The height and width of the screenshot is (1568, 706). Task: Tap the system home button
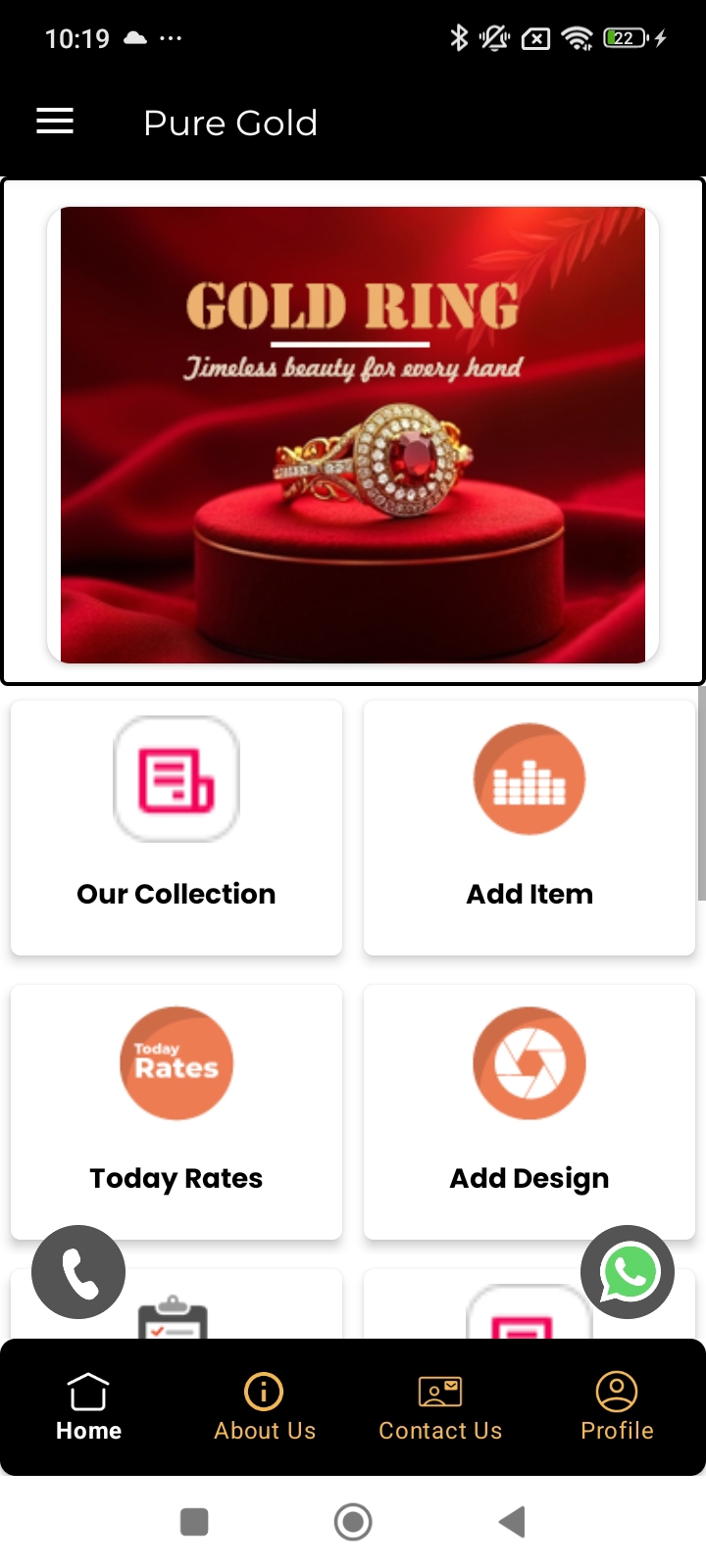tap(353, 1522)
